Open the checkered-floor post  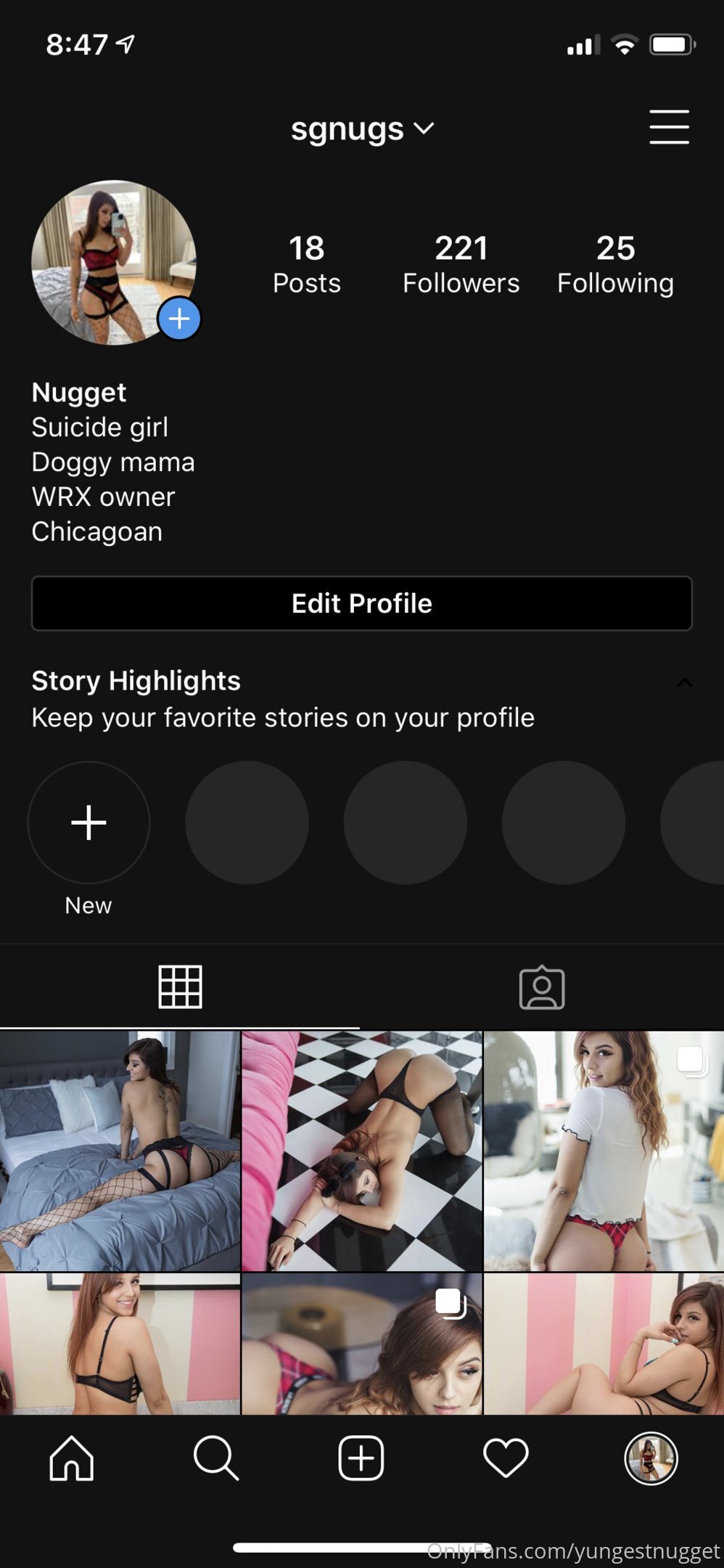(x=361, y=1151)
